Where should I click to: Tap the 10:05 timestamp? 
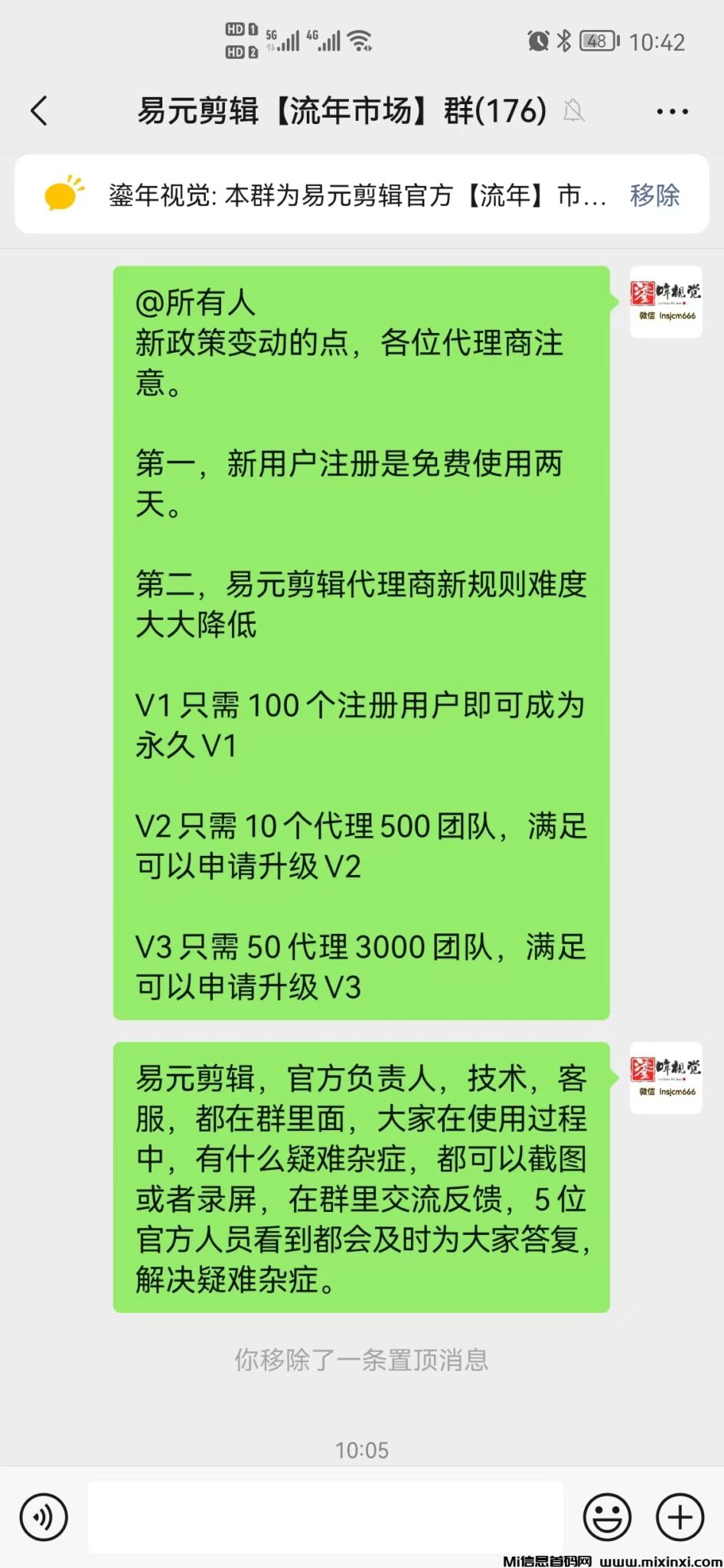pyautogui.click(x=361, y=1448)
